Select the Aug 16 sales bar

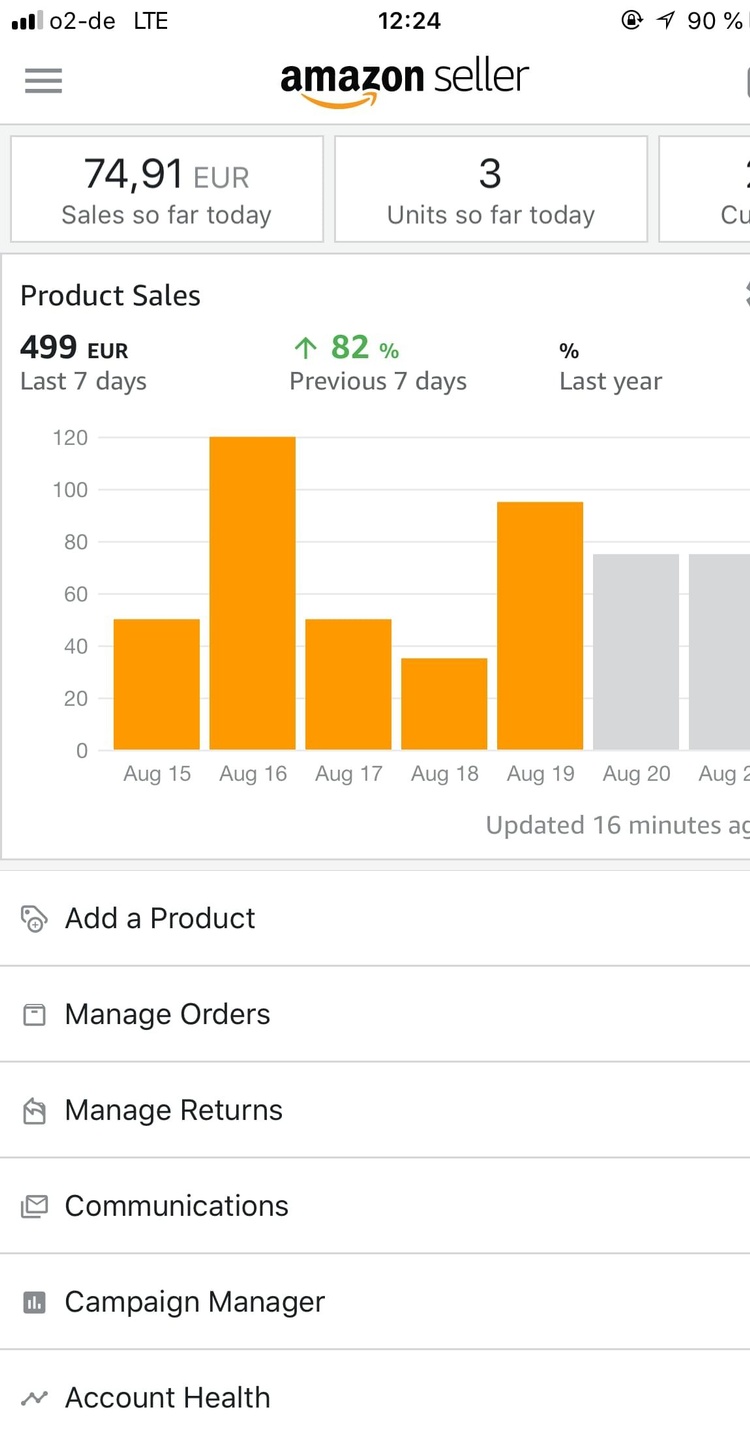[253, 593]
